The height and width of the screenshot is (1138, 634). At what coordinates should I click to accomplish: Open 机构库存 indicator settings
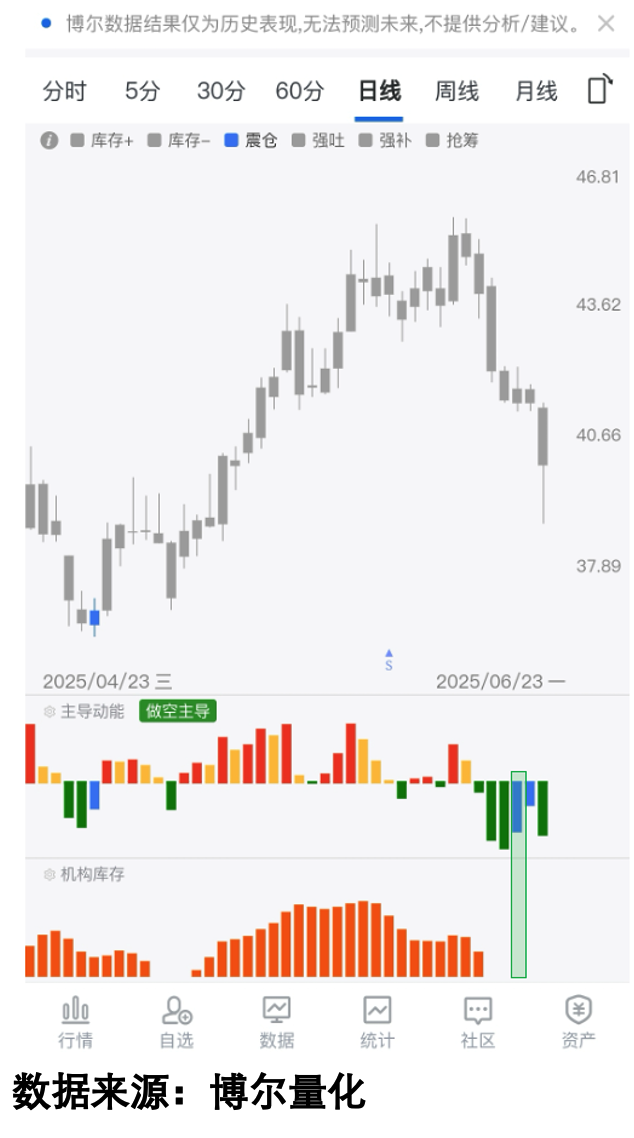[50, 875]
